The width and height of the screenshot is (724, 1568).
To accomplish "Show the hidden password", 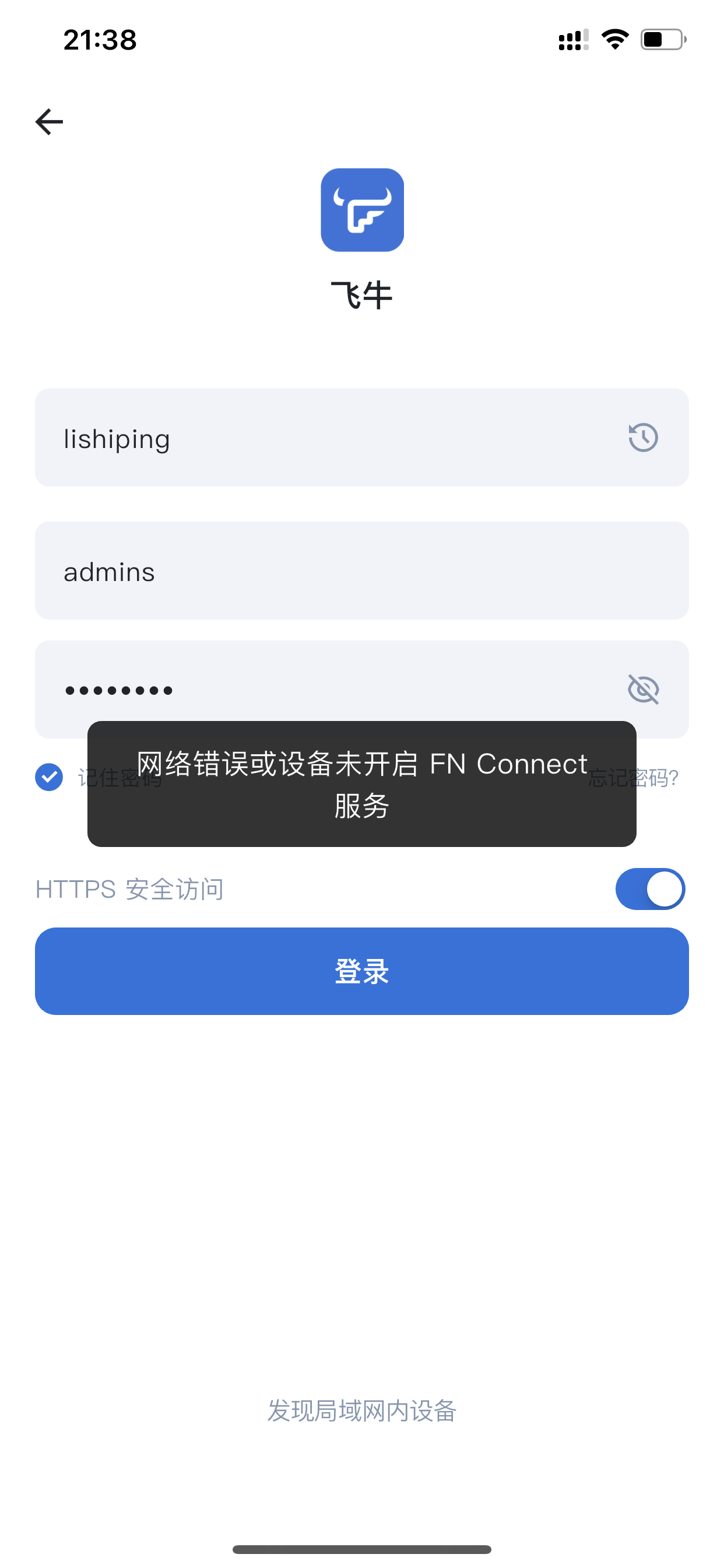I will [642, 689].
